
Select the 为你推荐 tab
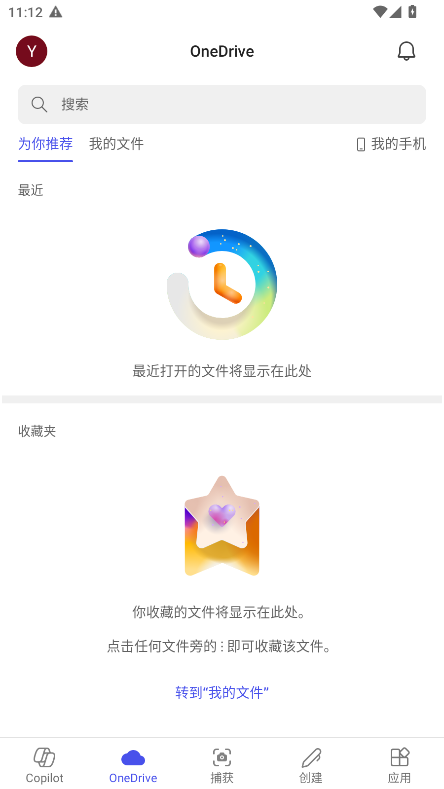pos(45,144)
